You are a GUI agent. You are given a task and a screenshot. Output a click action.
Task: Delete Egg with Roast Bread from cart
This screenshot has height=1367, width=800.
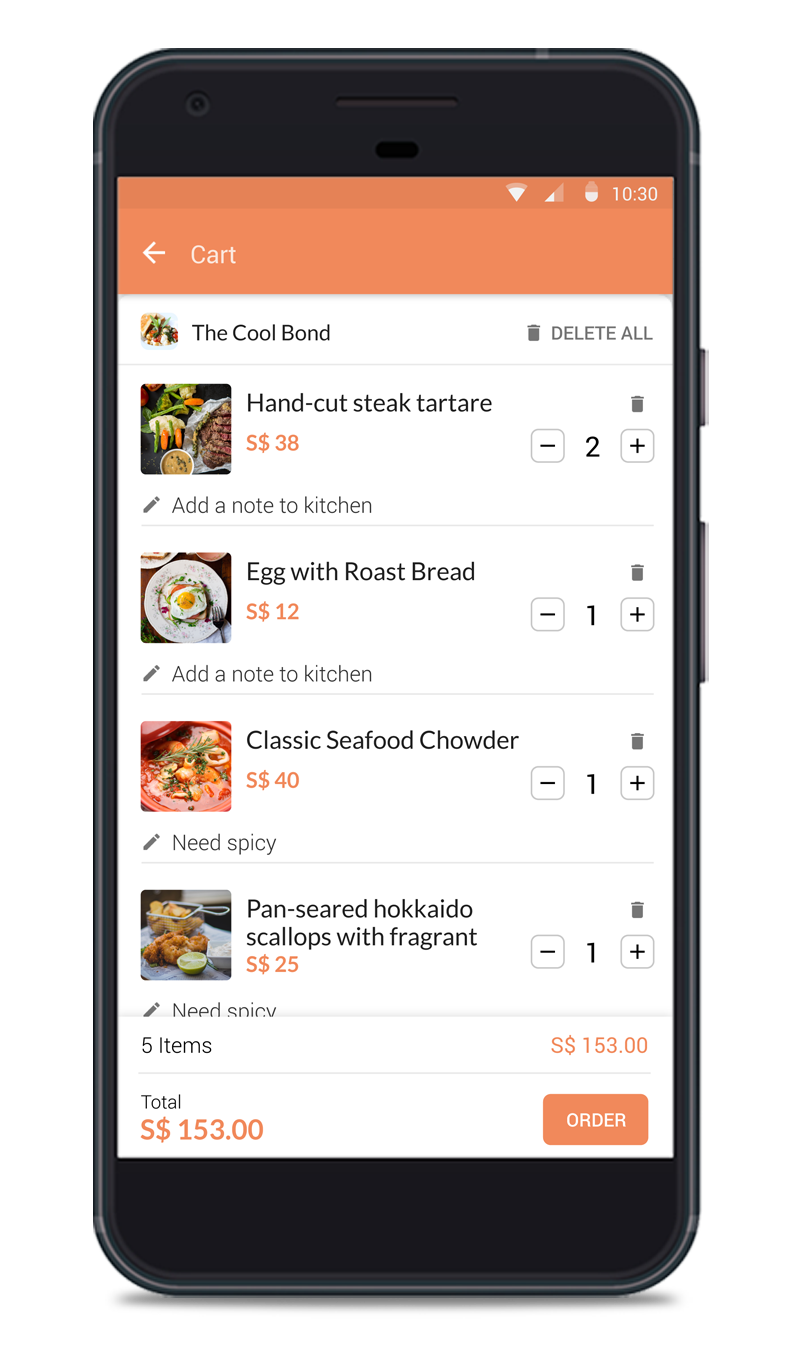(637, 573)
